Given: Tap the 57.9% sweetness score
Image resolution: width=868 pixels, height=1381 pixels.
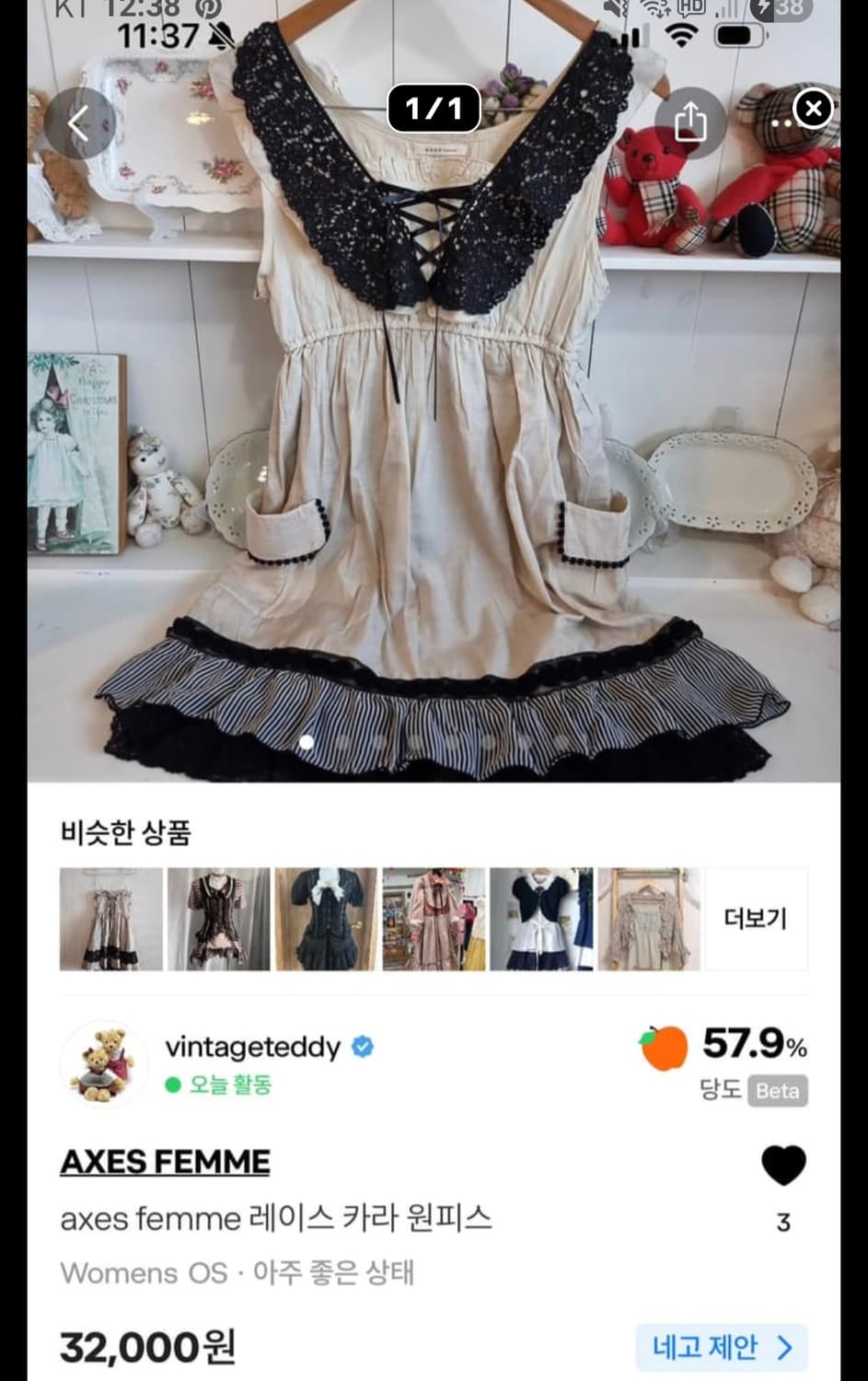Looking at the screenshot, I should point(755,1045).
